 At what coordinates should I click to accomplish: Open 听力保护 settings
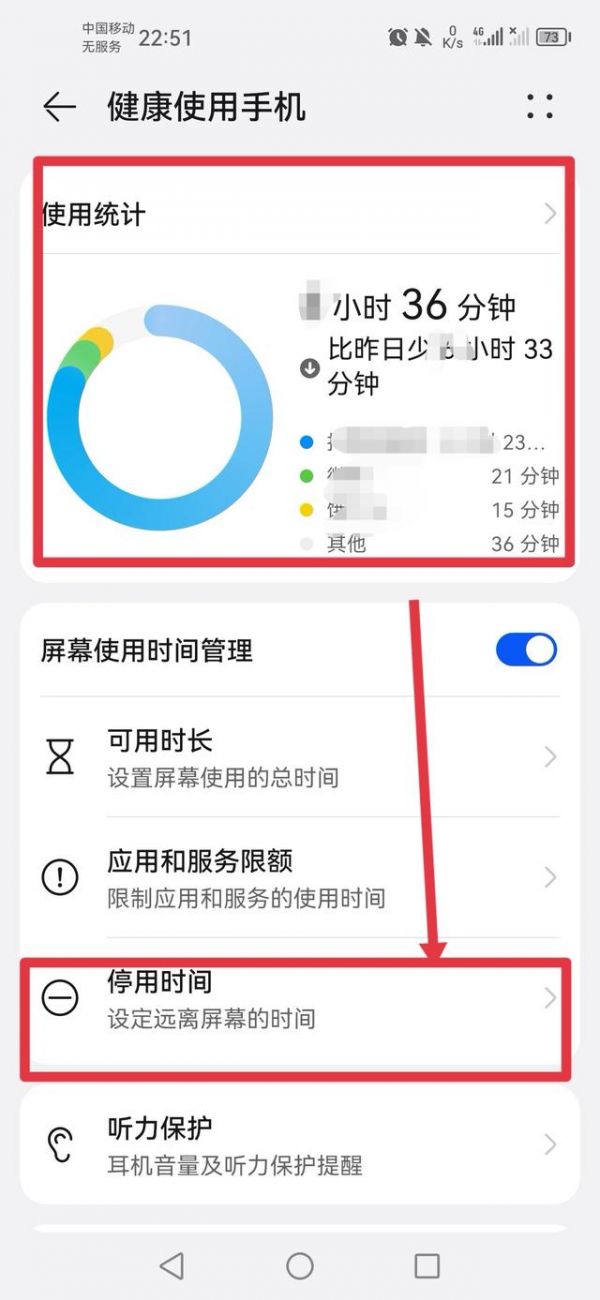[300, 1145]
